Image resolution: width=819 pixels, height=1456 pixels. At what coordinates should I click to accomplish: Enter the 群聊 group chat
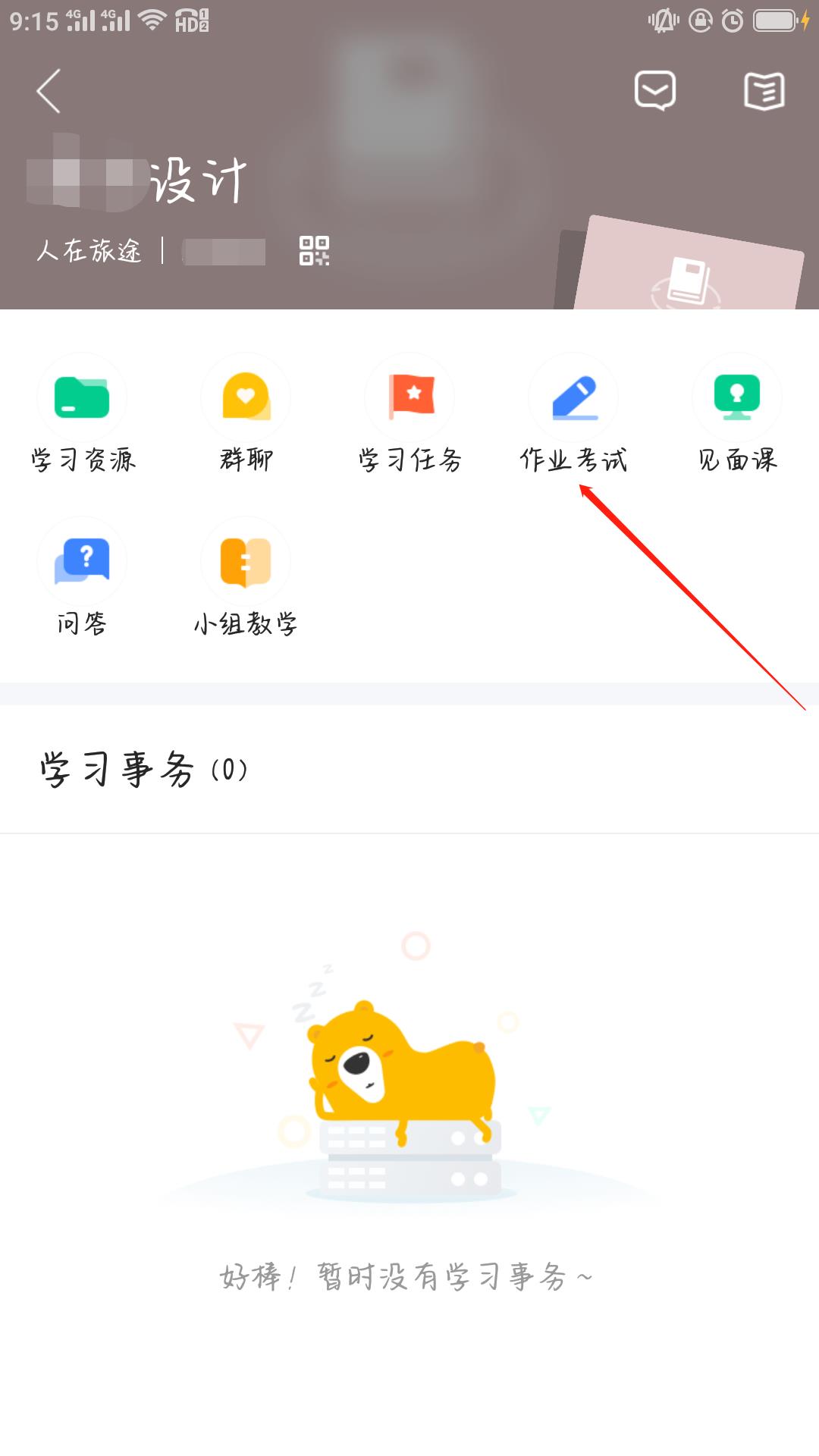pos(246,415)
